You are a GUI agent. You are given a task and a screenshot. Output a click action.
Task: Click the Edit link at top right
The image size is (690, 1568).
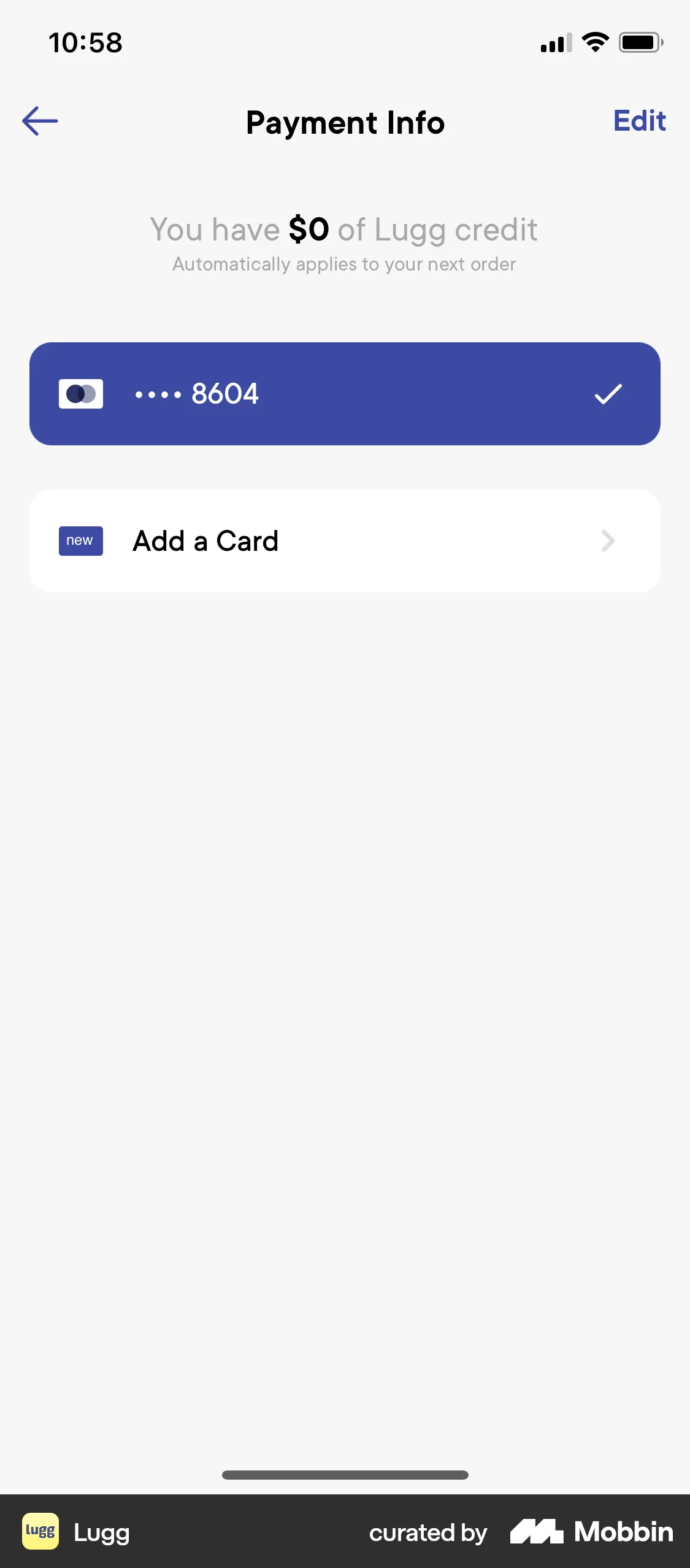639,121
